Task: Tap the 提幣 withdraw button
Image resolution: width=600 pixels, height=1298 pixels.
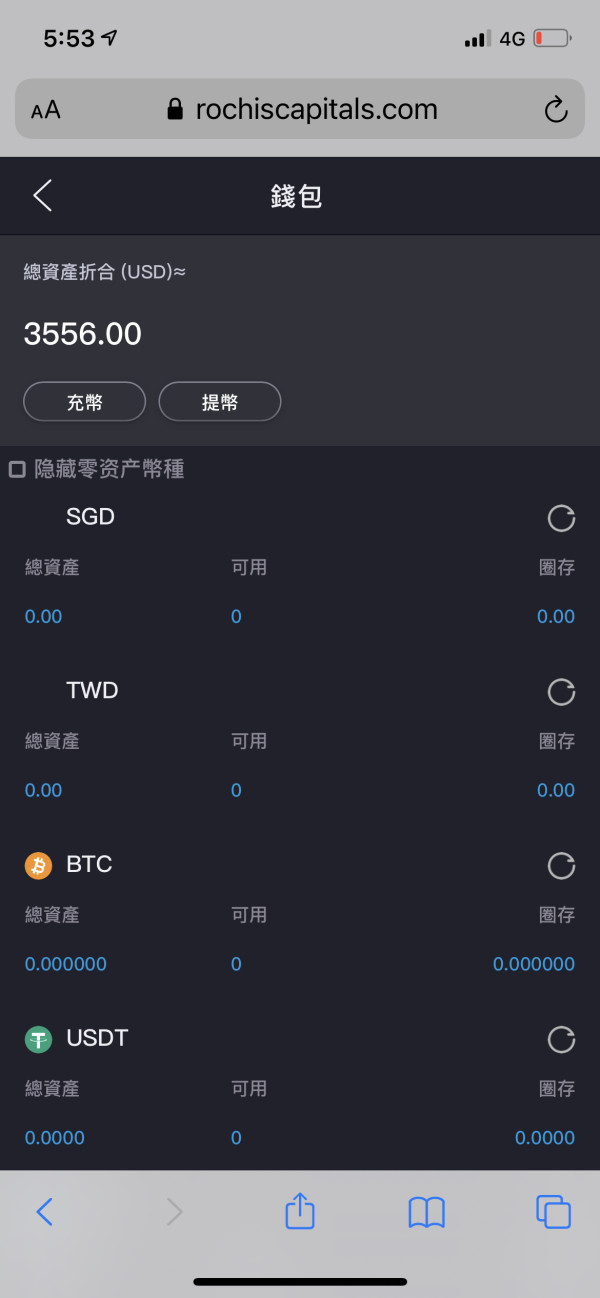Action: [x=220, y=402]
